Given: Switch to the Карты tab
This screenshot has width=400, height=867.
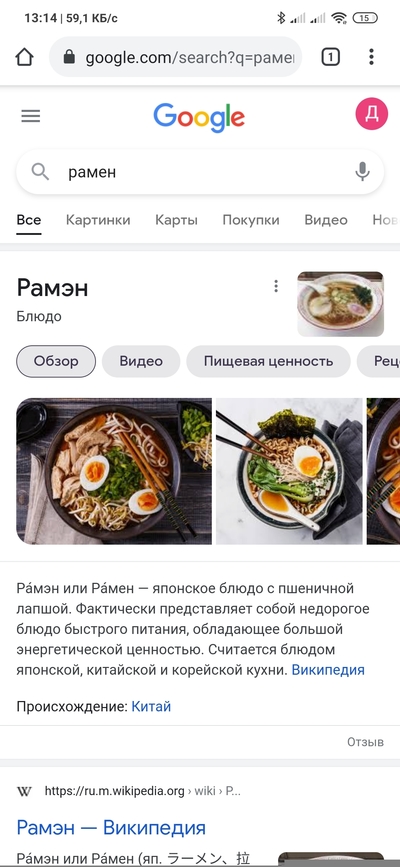Looking at the screenshot, I should tap(176, 220).
